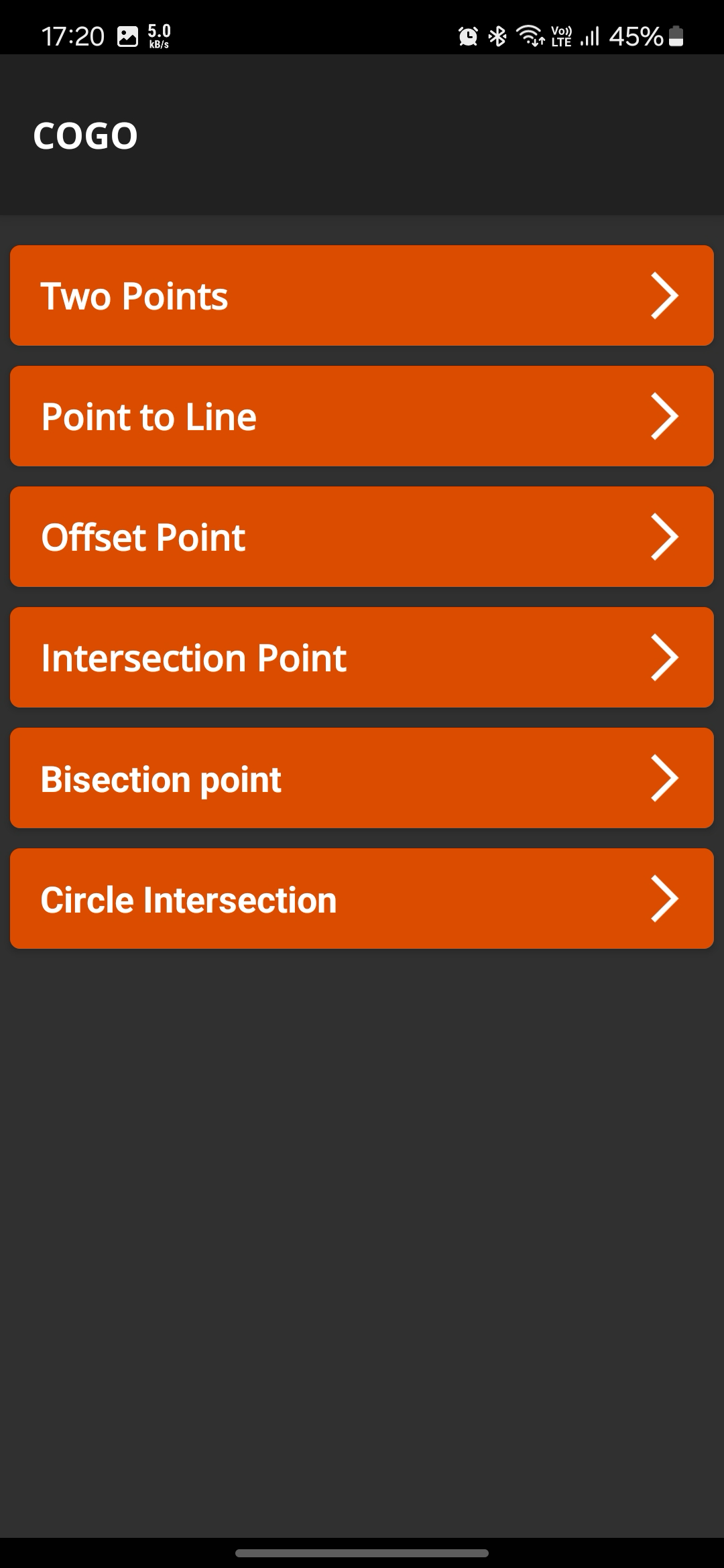The image size is (724, 1568).
Task: Go to Offset Point
Action: click(362, 537)
